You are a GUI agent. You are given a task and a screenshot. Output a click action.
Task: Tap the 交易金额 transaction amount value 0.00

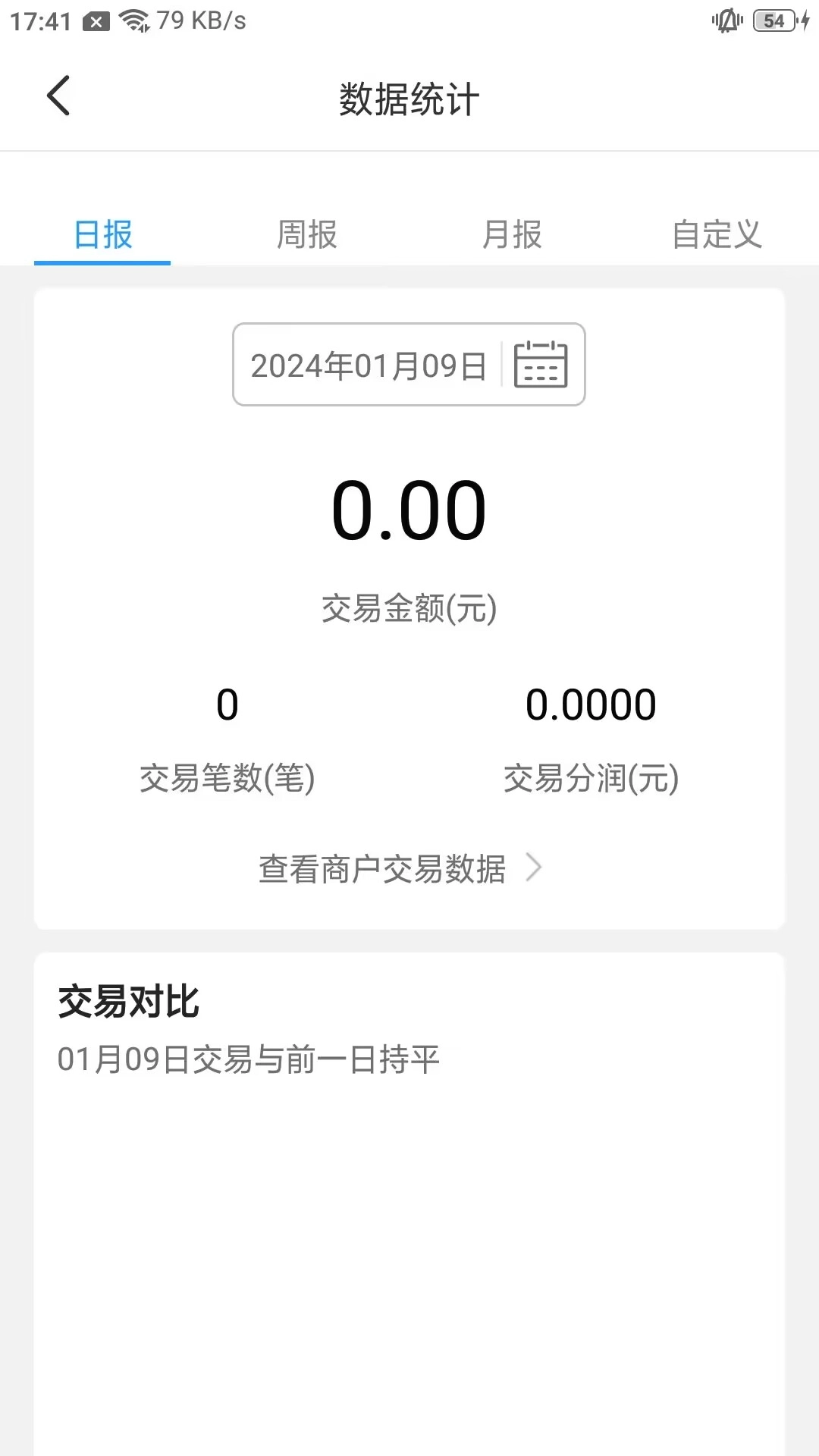(x=408, y=510)
